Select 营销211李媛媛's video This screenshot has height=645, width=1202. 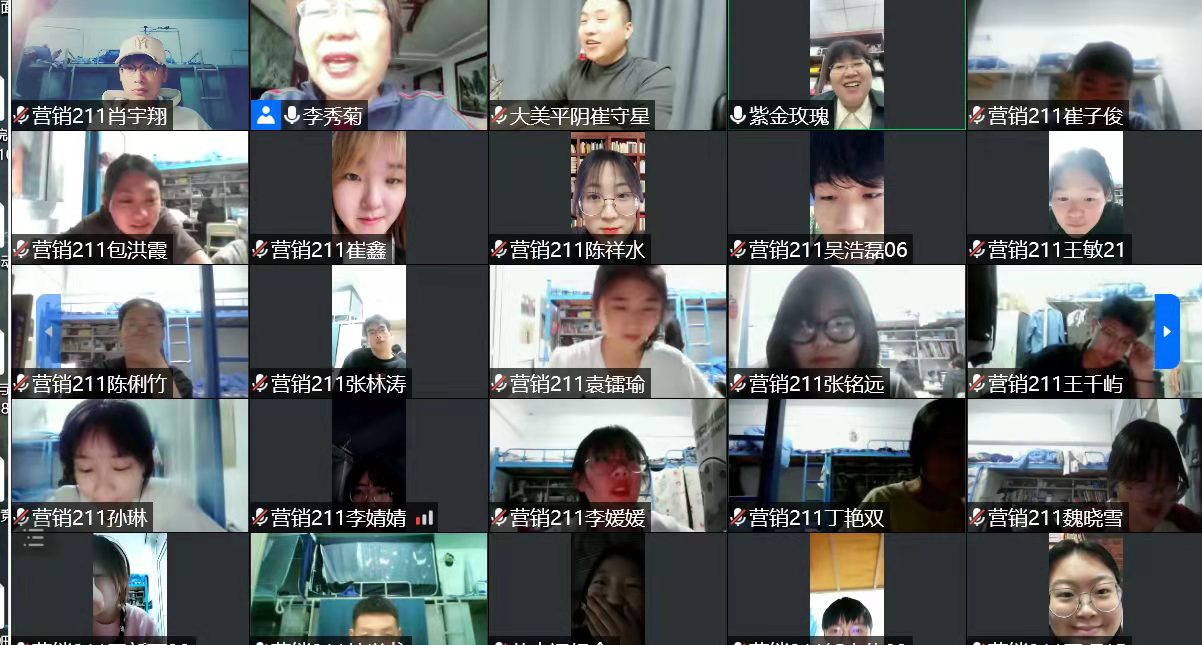tap(607, 462)
